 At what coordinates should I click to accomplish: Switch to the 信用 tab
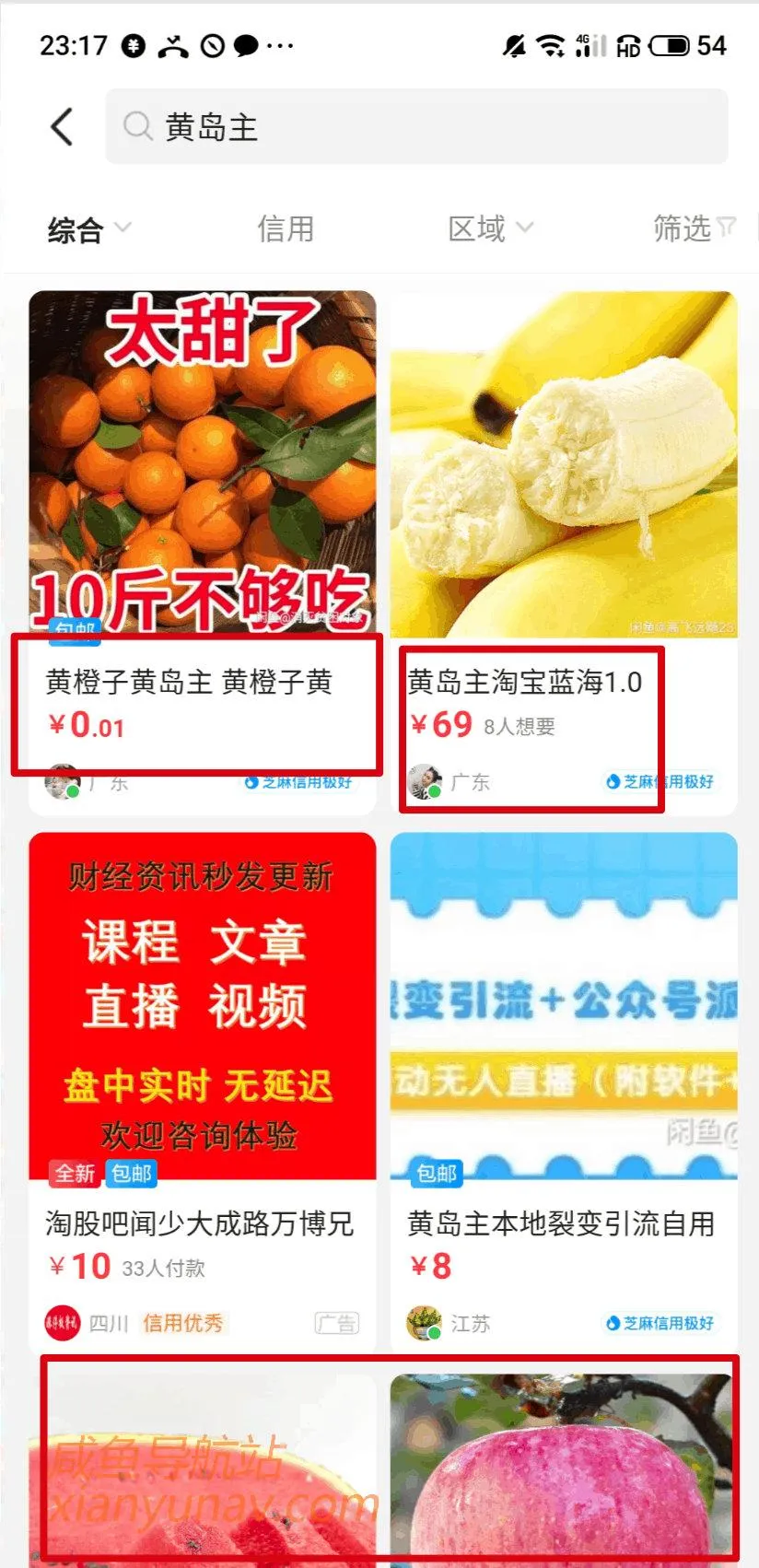coord(286,228)
